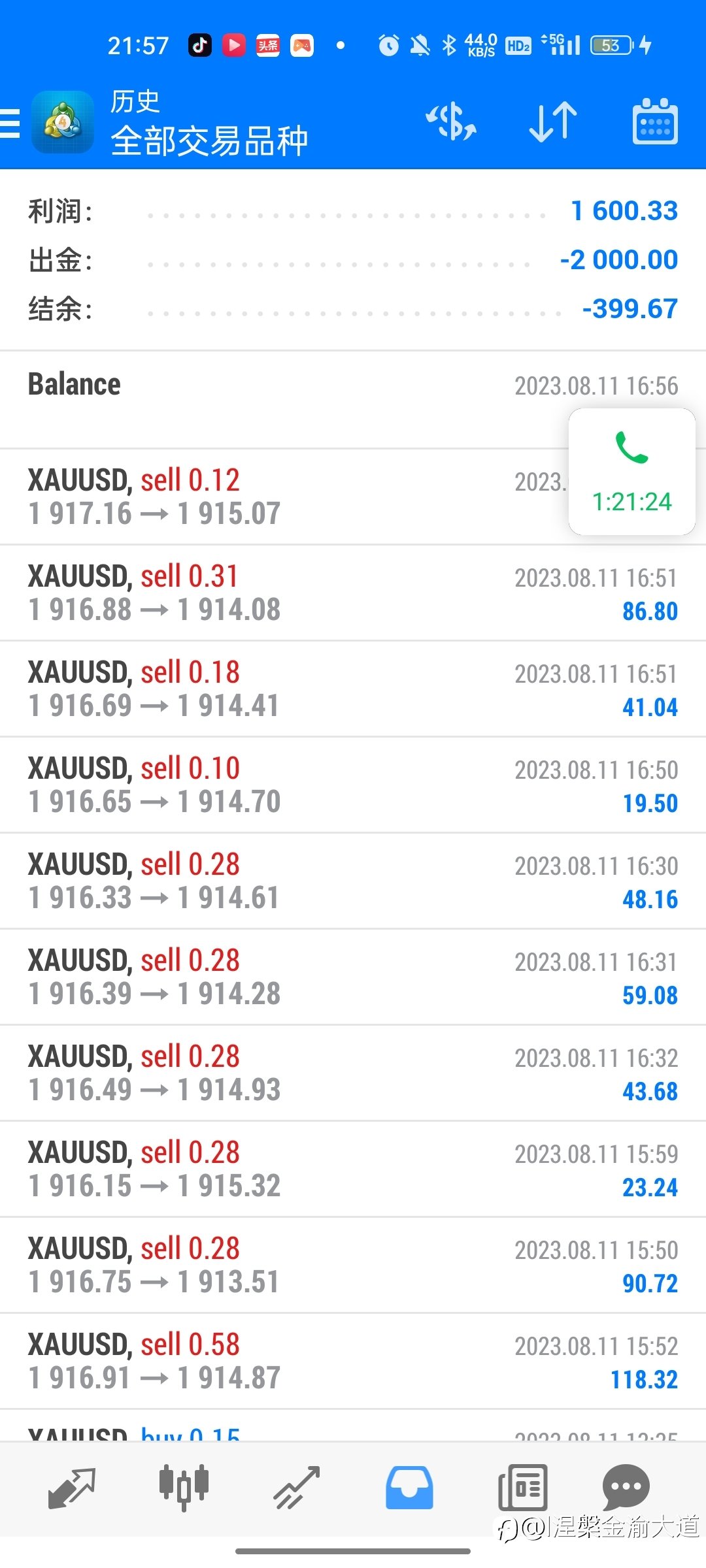Open the symbol filter icon

[451, 122]
